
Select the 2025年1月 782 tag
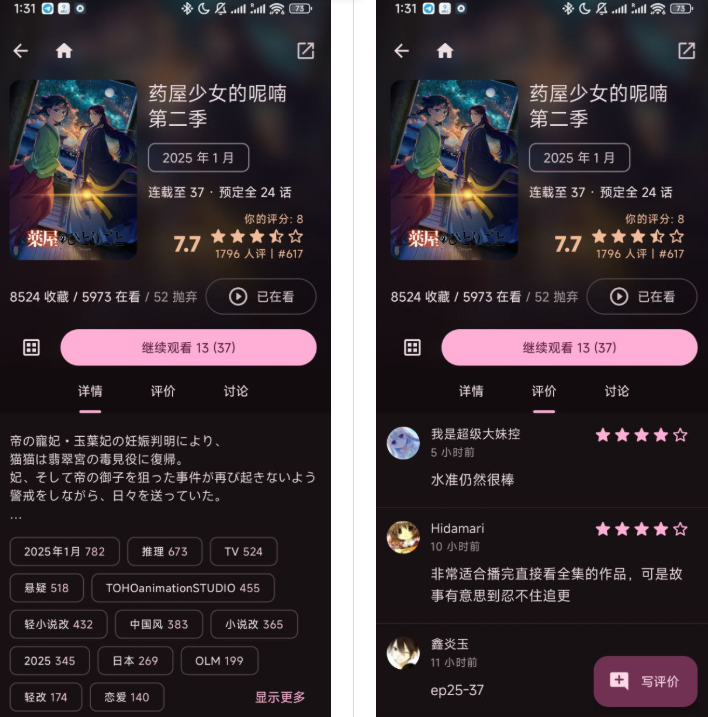[65, 552]
